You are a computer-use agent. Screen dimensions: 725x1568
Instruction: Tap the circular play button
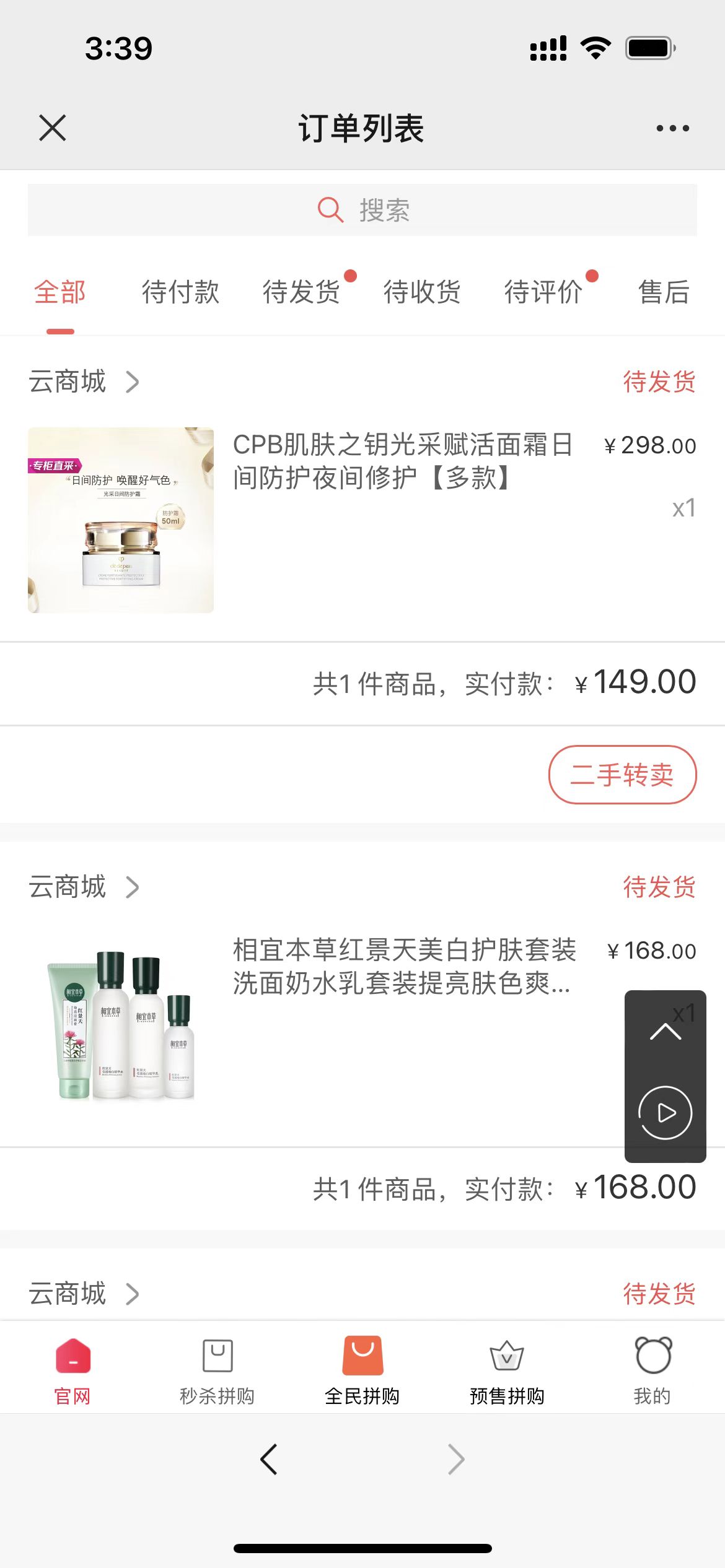click(x=666, y=1113)
